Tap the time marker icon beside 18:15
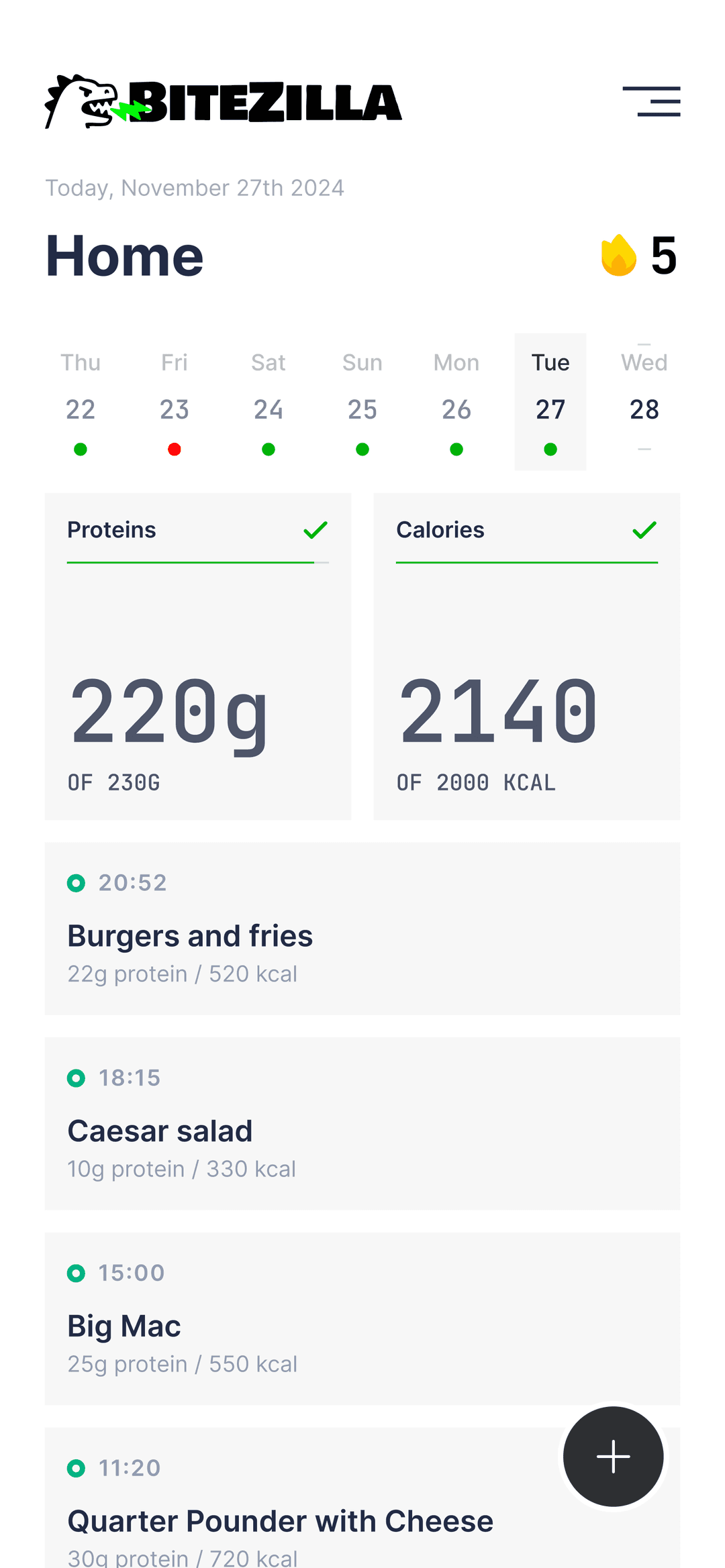The height and width of the screenshot is (1568, 725). [x=77, y=1077]
